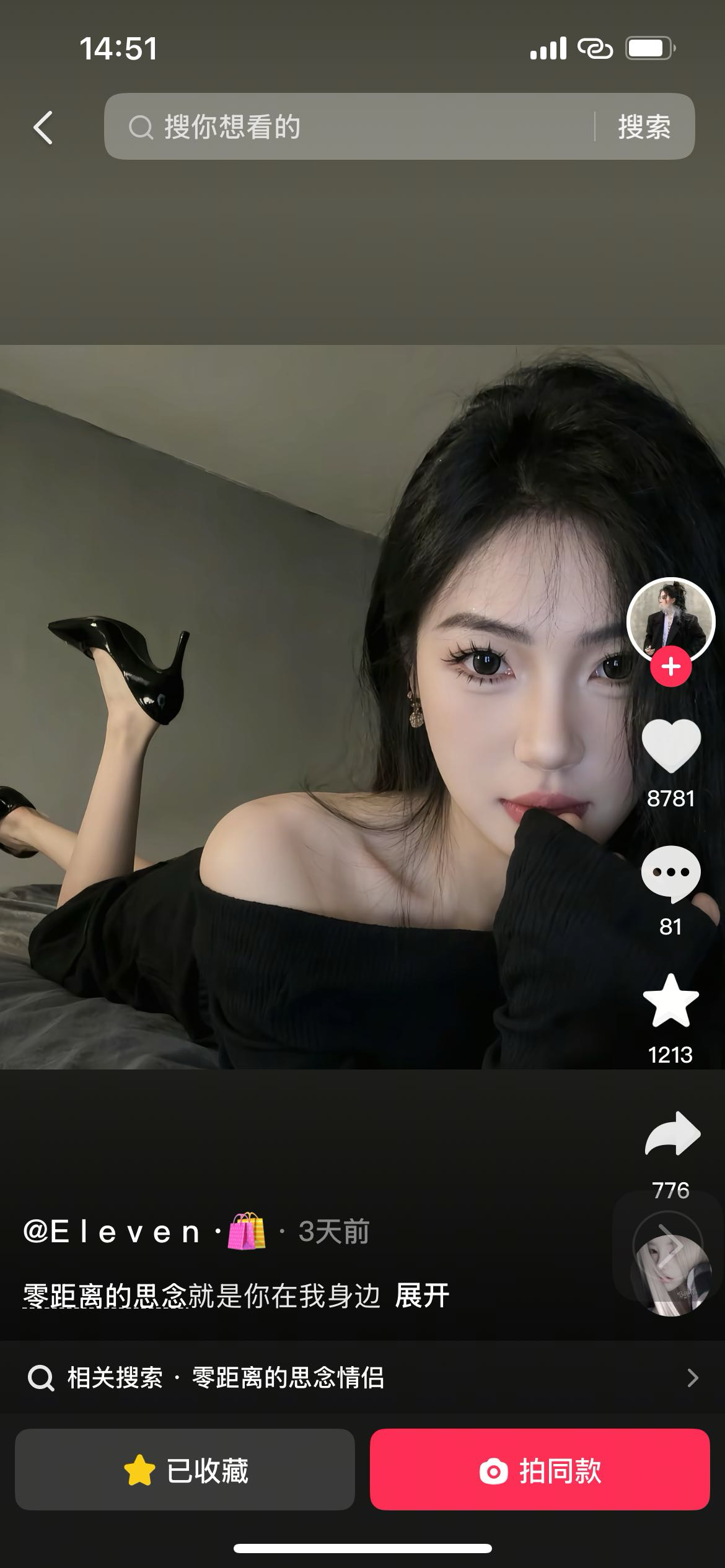The width and height of the screenshot is (725, 1568).
Task: Expand the caption with 展开
Action: click(x=422, y=1296)
